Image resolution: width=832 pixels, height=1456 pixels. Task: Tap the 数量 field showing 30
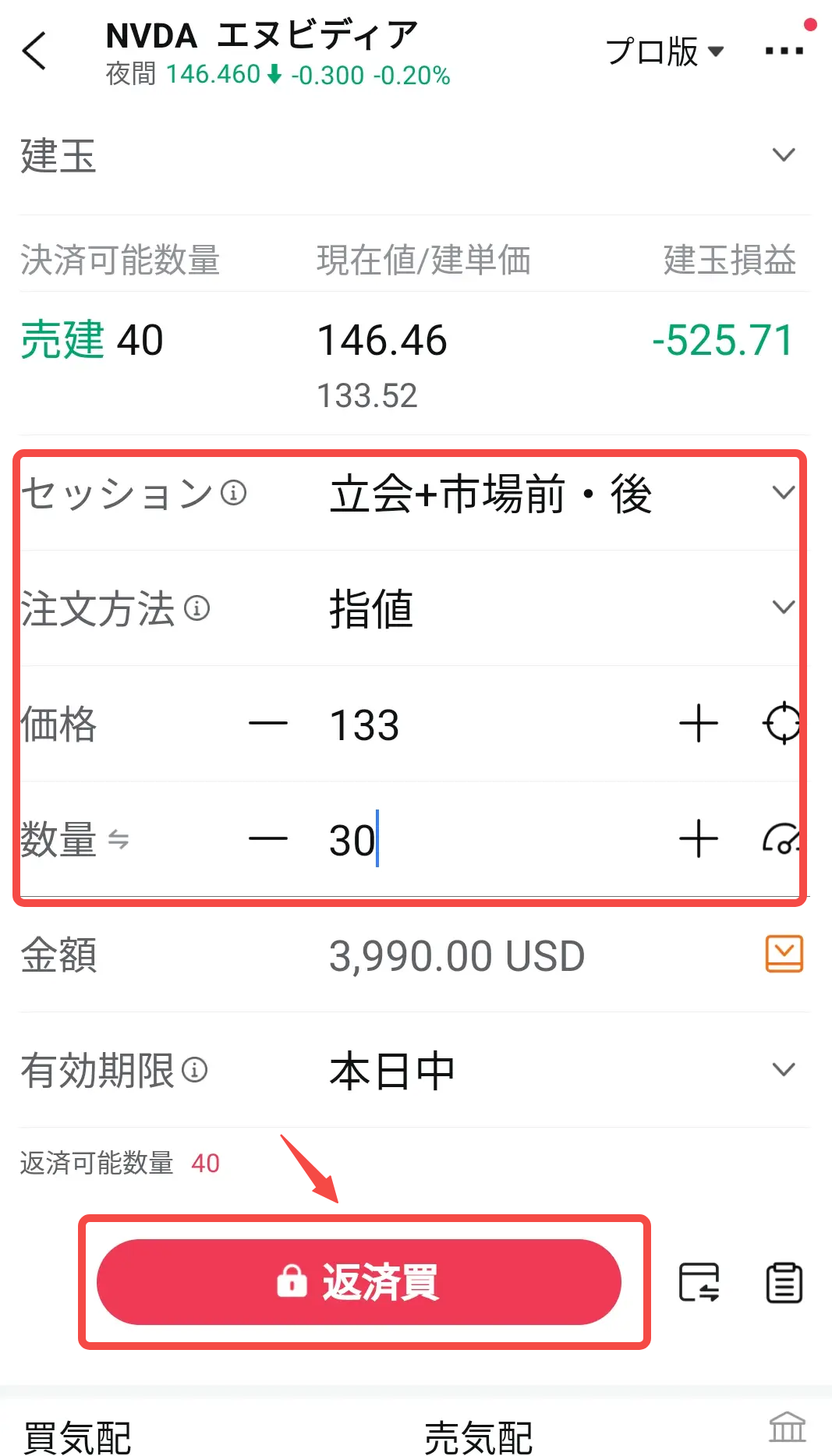point(468,841)
